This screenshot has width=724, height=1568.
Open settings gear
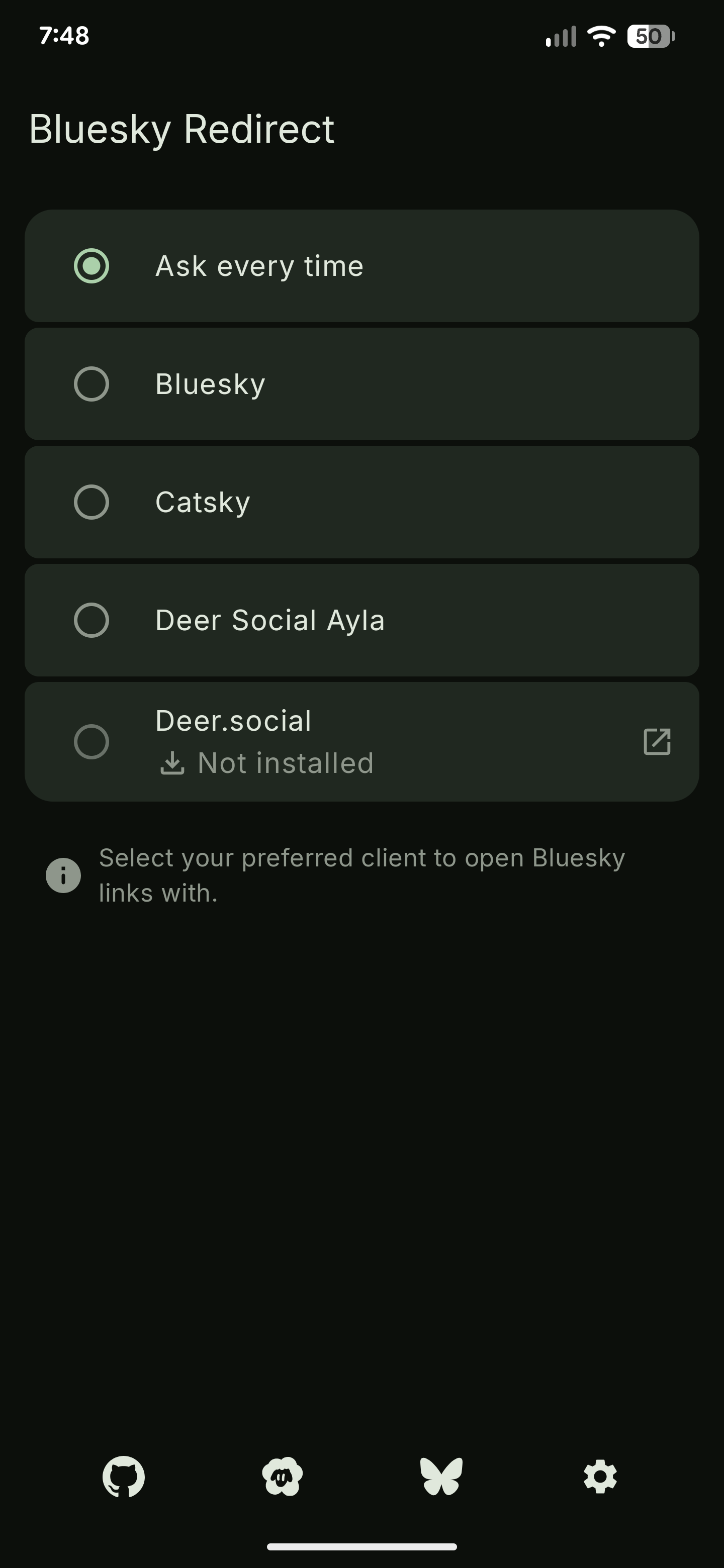point(600,1476)
